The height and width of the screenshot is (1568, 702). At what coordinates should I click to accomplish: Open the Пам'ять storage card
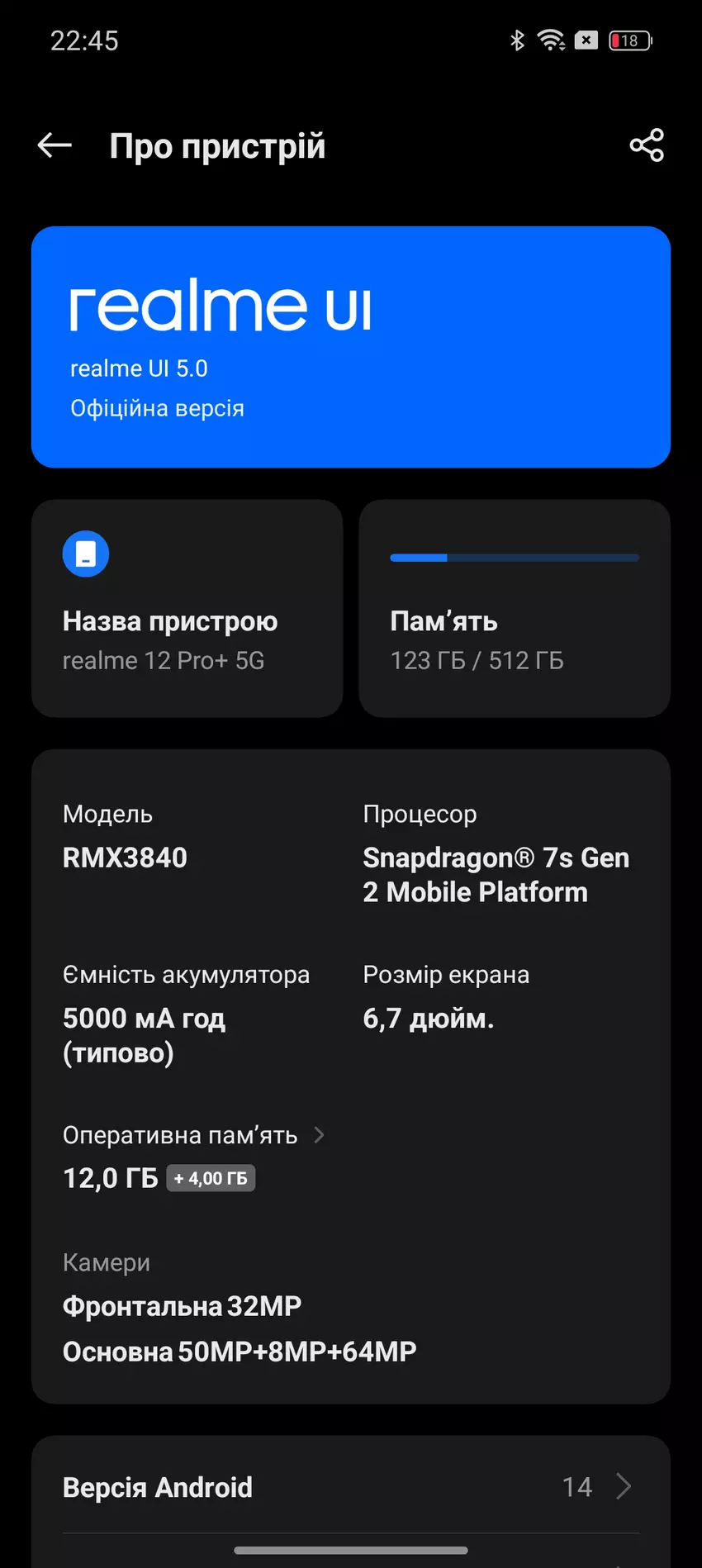coord(514,608)
